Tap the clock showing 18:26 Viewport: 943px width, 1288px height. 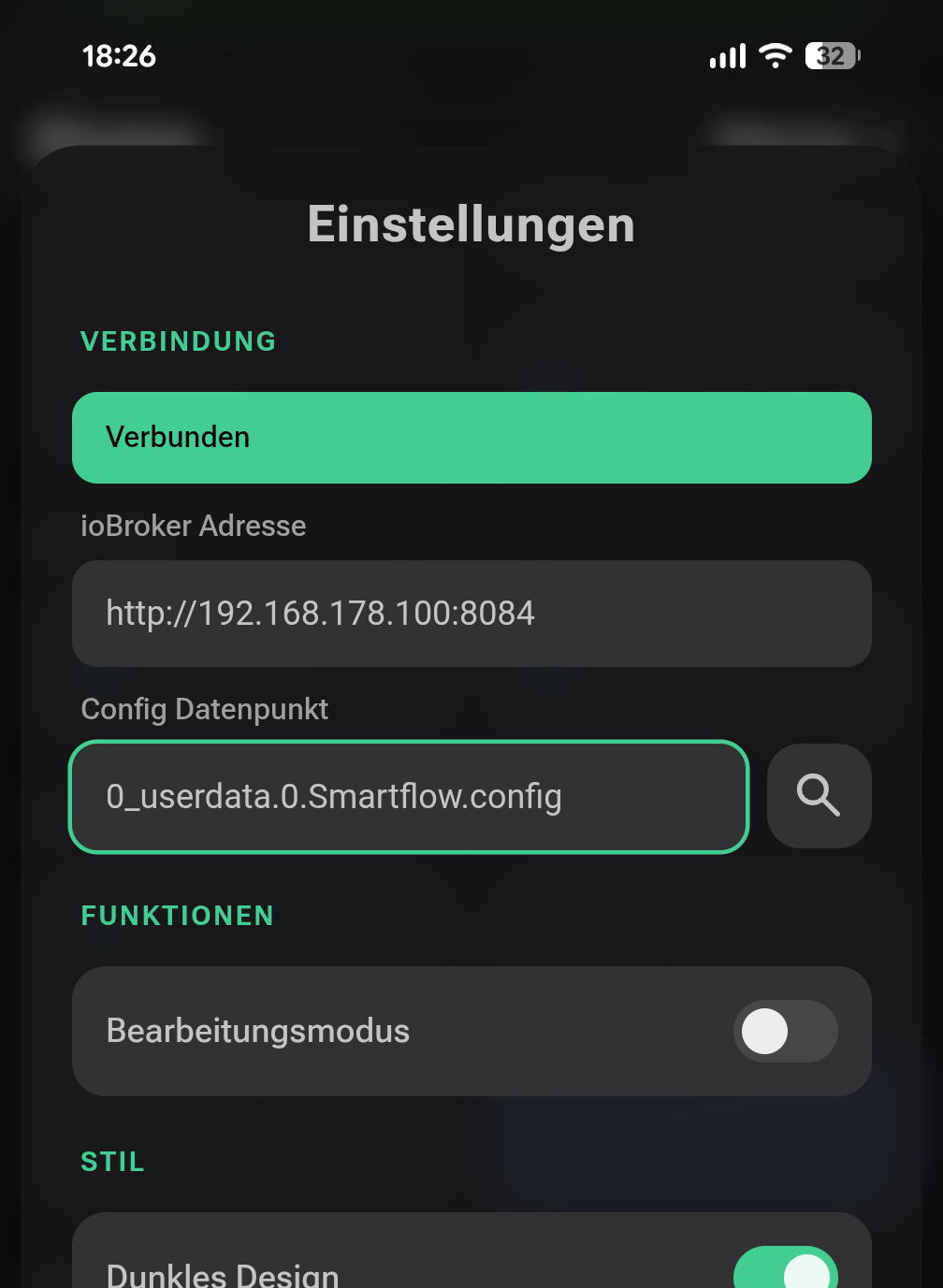coord(120,56)
